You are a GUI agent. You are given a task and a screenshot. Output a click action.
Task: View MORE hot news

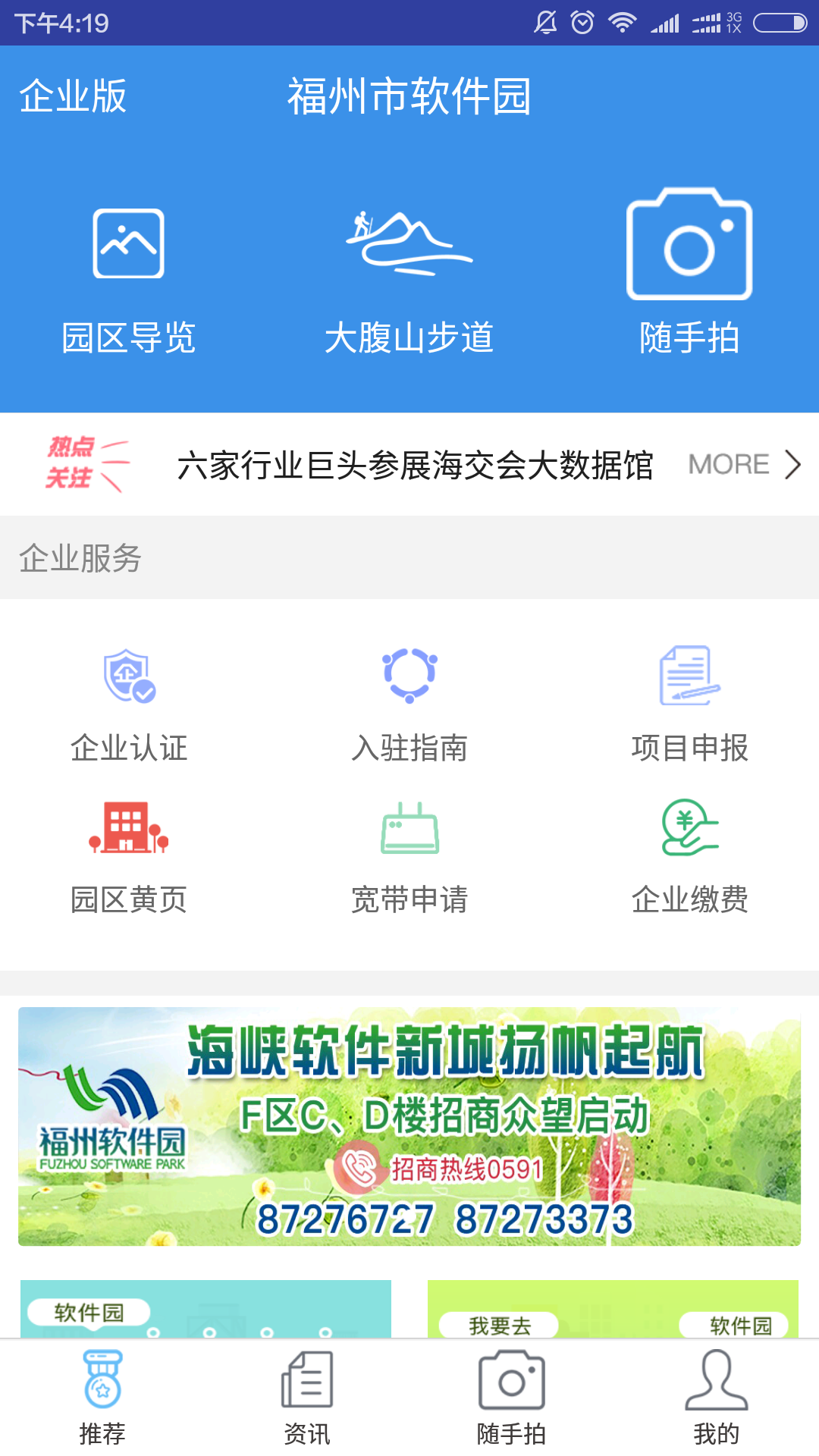pos(743,465)
